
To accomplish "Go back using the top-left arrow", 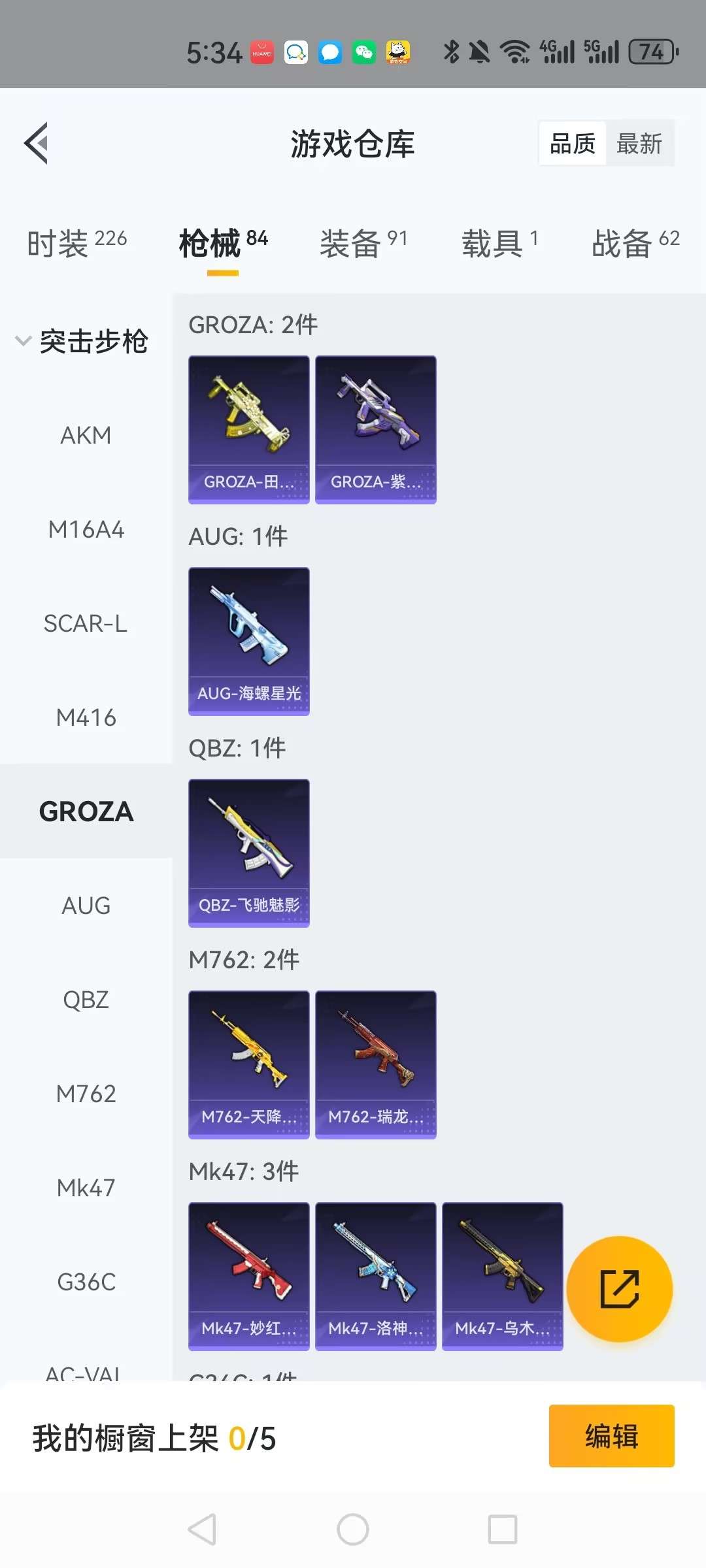I will click(x=37, y=143).
